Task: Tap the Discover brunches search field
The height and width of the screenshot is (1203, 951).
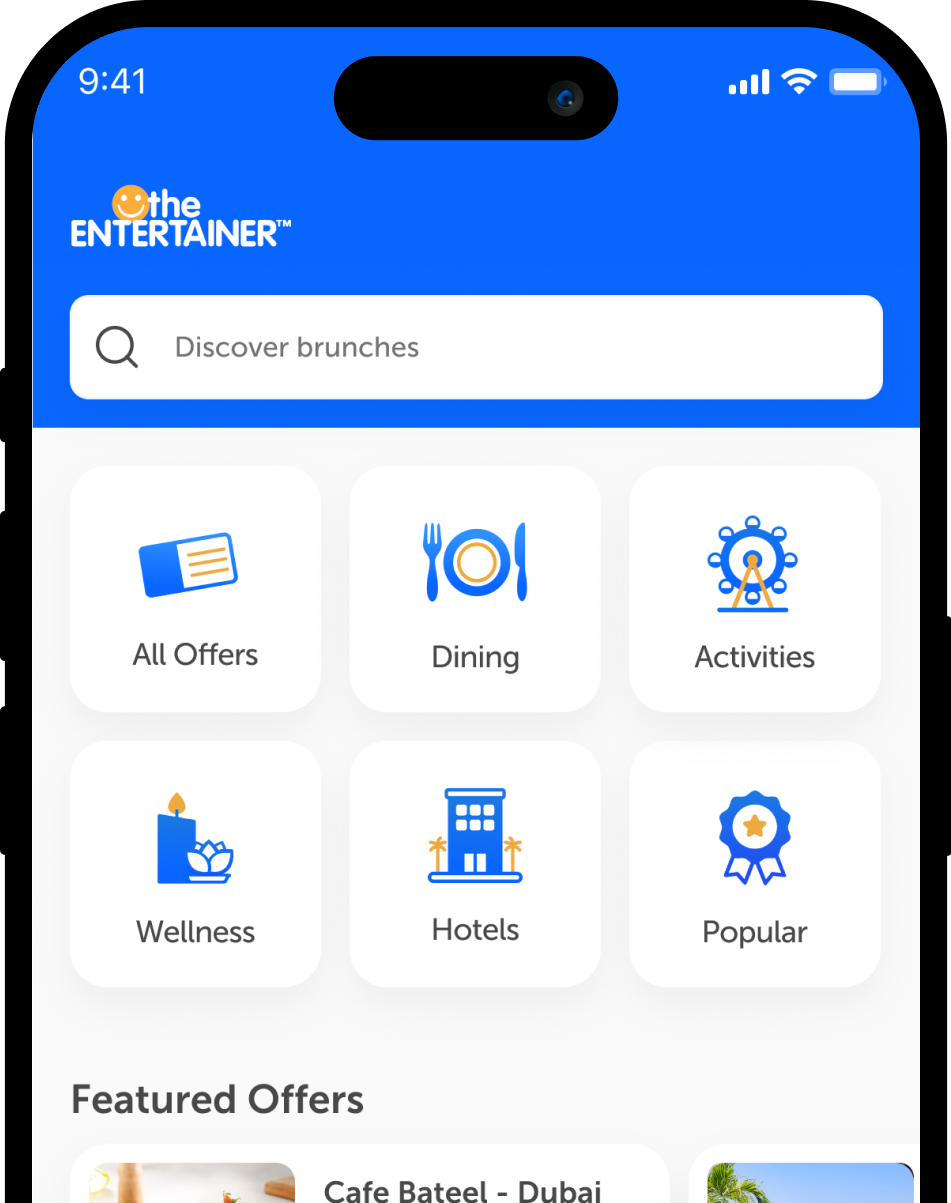Action: [x=475, y=347]
